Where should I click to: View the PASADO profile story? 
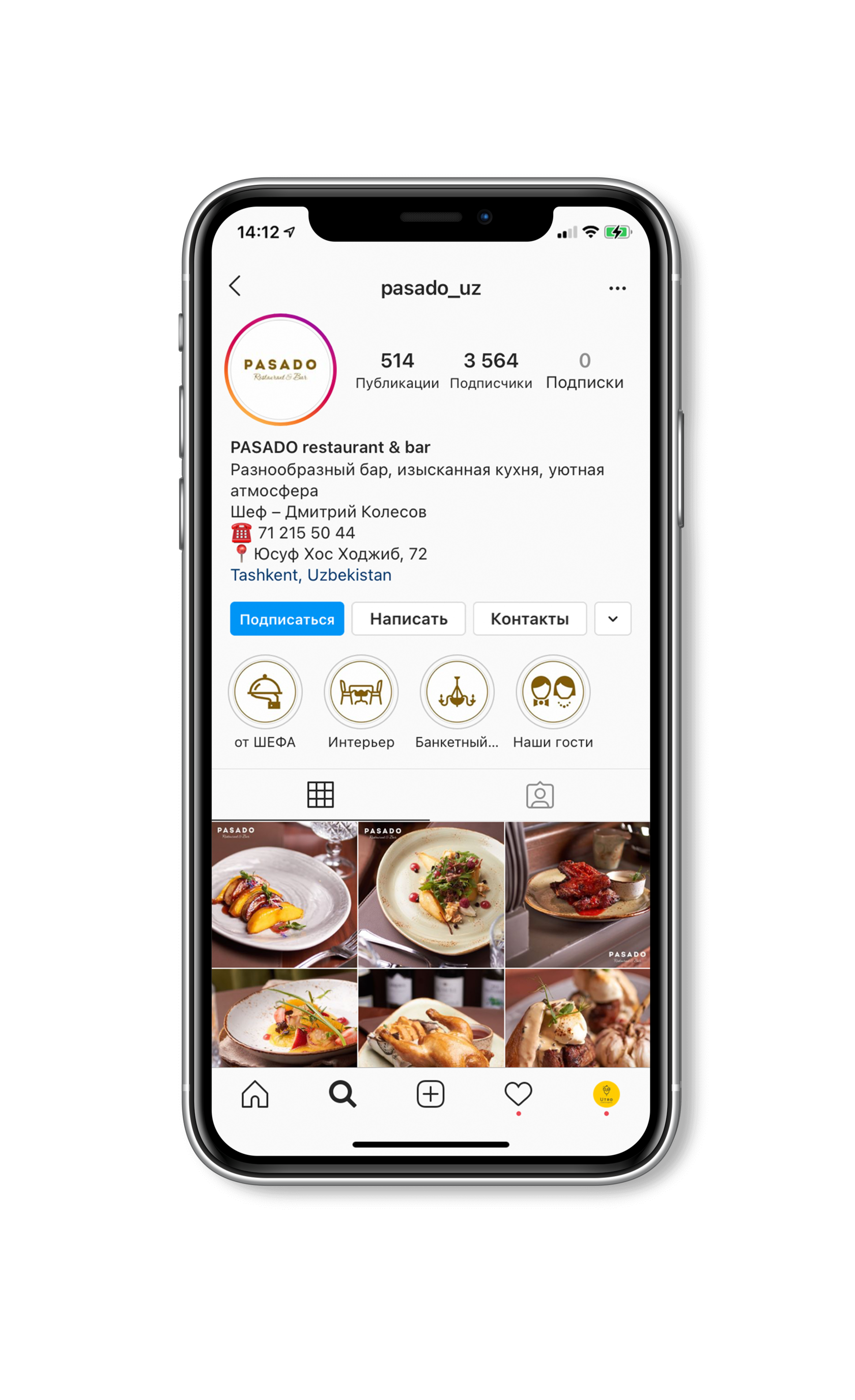point(280,370)
